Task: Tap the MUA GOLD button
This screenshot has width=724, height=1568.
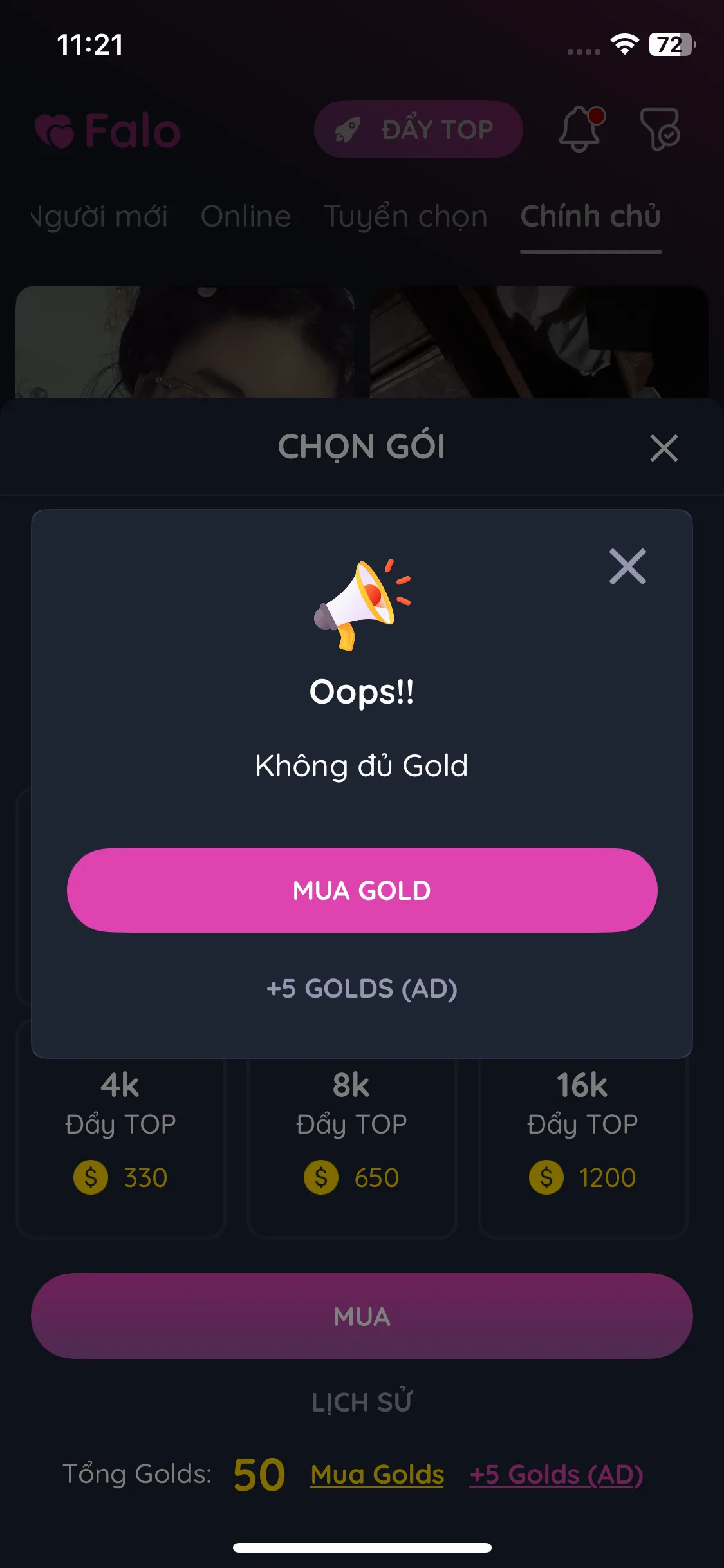Action: click(362, 890)
